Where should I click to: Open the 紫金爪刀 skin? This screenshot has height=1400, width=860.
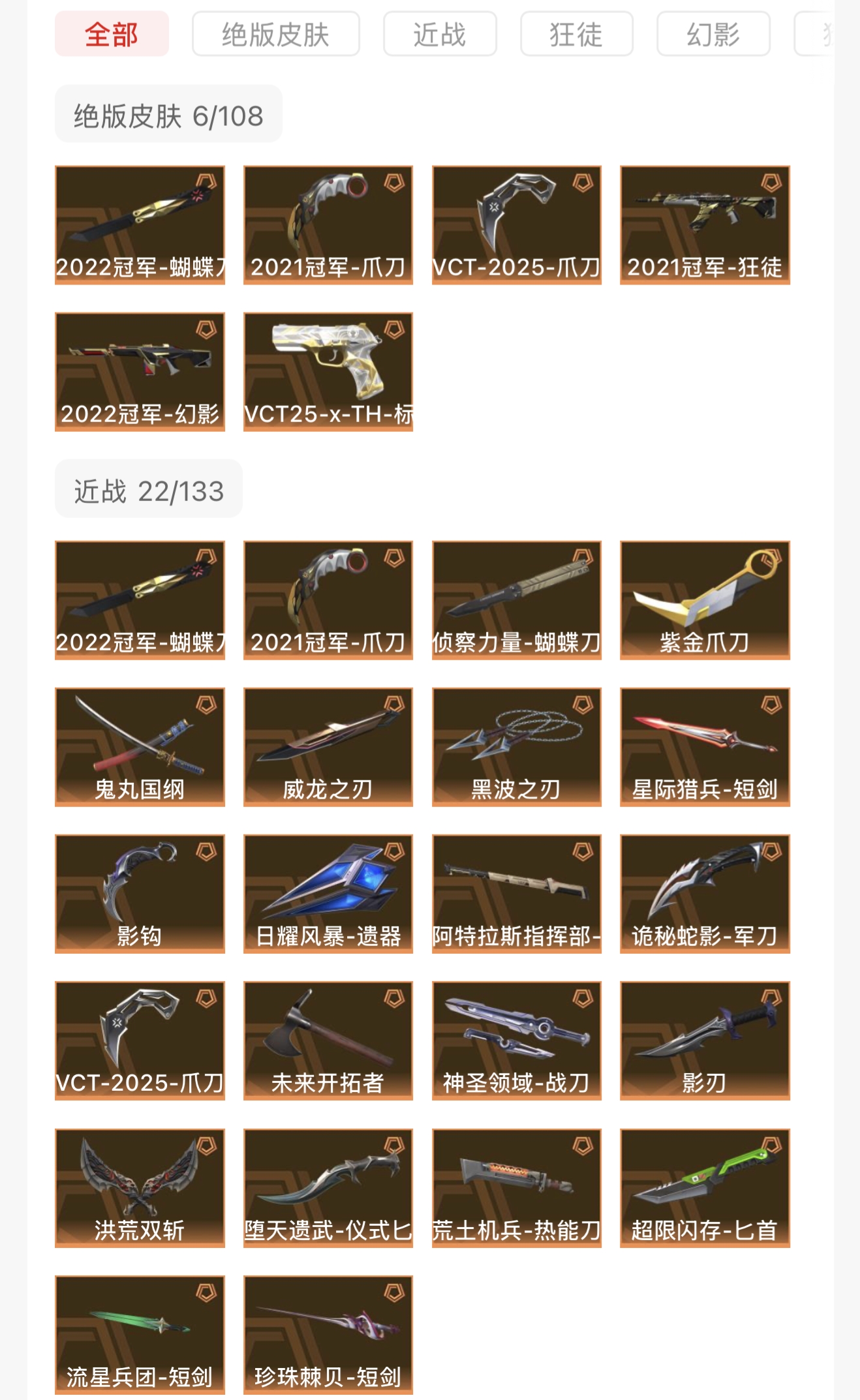[705, 600]
